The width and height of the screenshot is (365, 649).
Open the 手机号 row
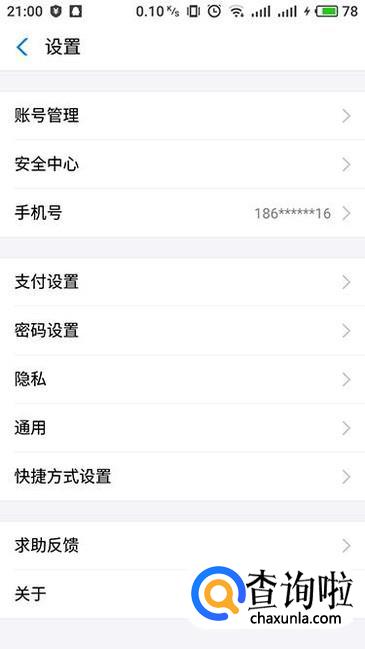182,213
